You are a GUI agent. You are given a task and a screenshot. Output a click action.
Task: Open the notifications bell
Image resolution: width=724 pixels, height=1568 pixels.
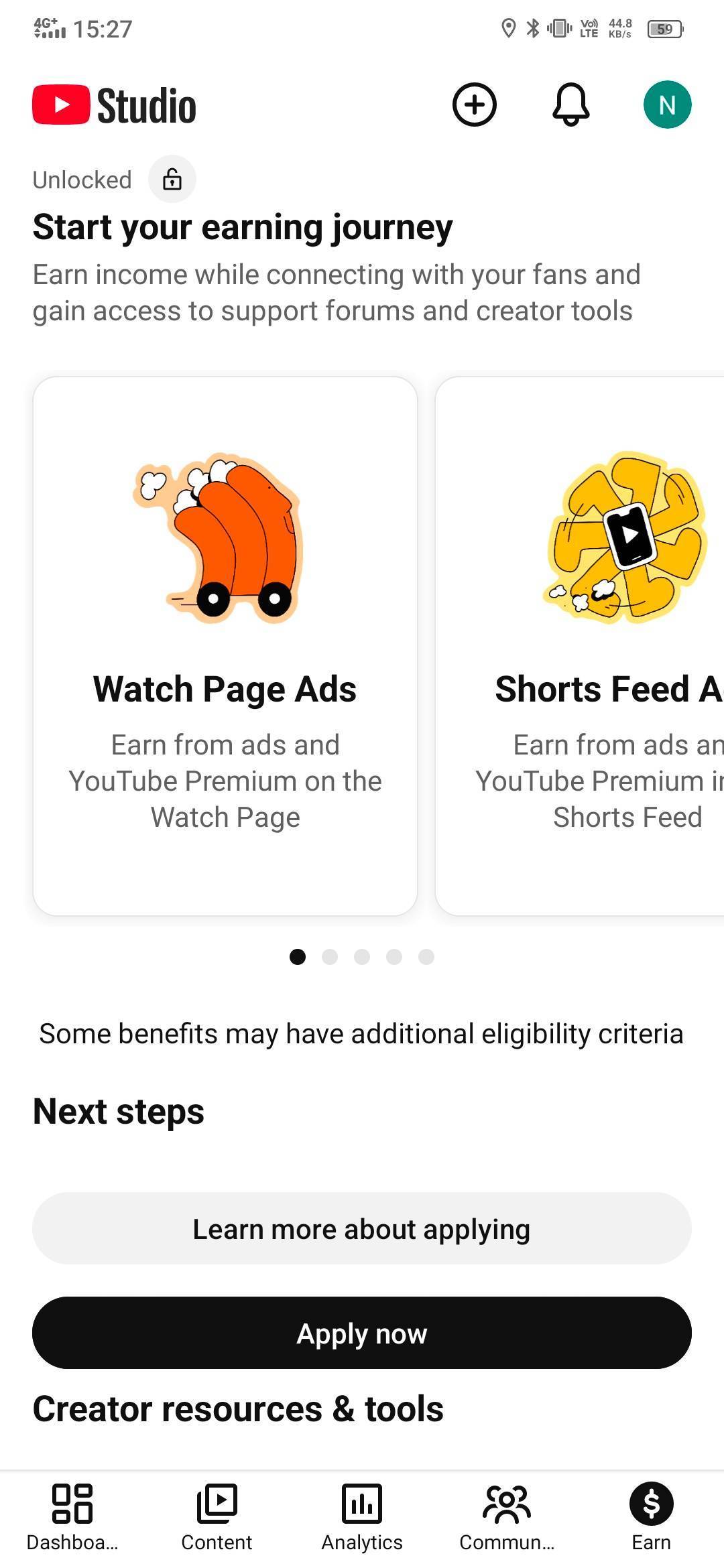[570, 105]
